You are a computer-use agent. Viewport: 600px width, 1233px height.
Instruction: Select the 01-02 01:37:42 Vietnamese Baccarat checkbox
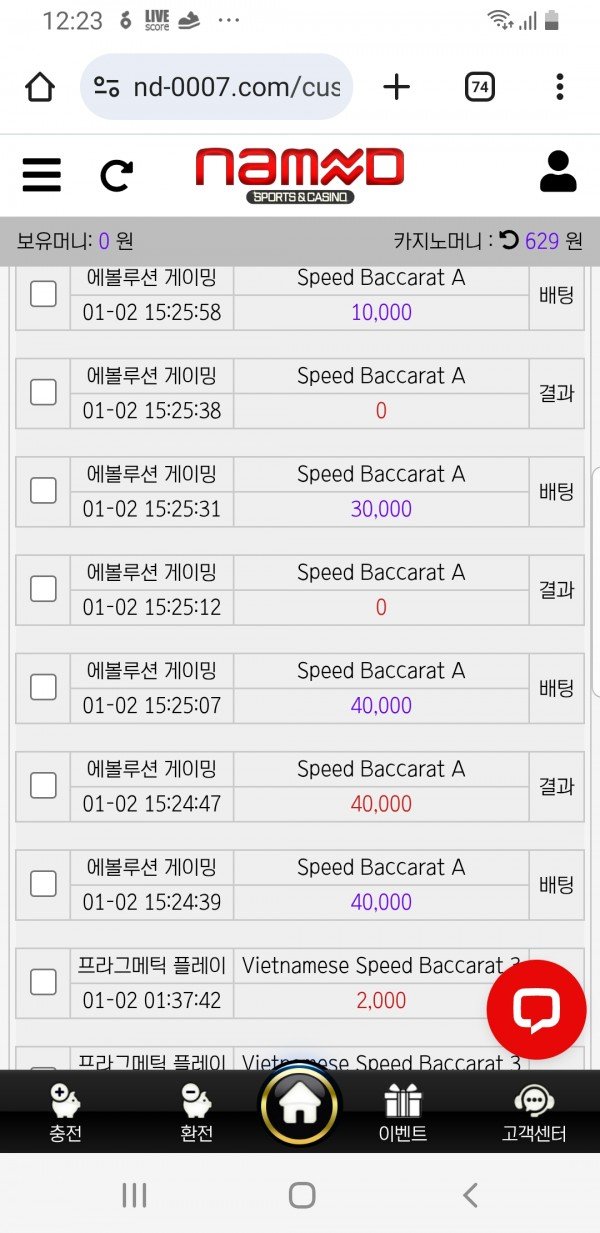(x=43, y=982)
